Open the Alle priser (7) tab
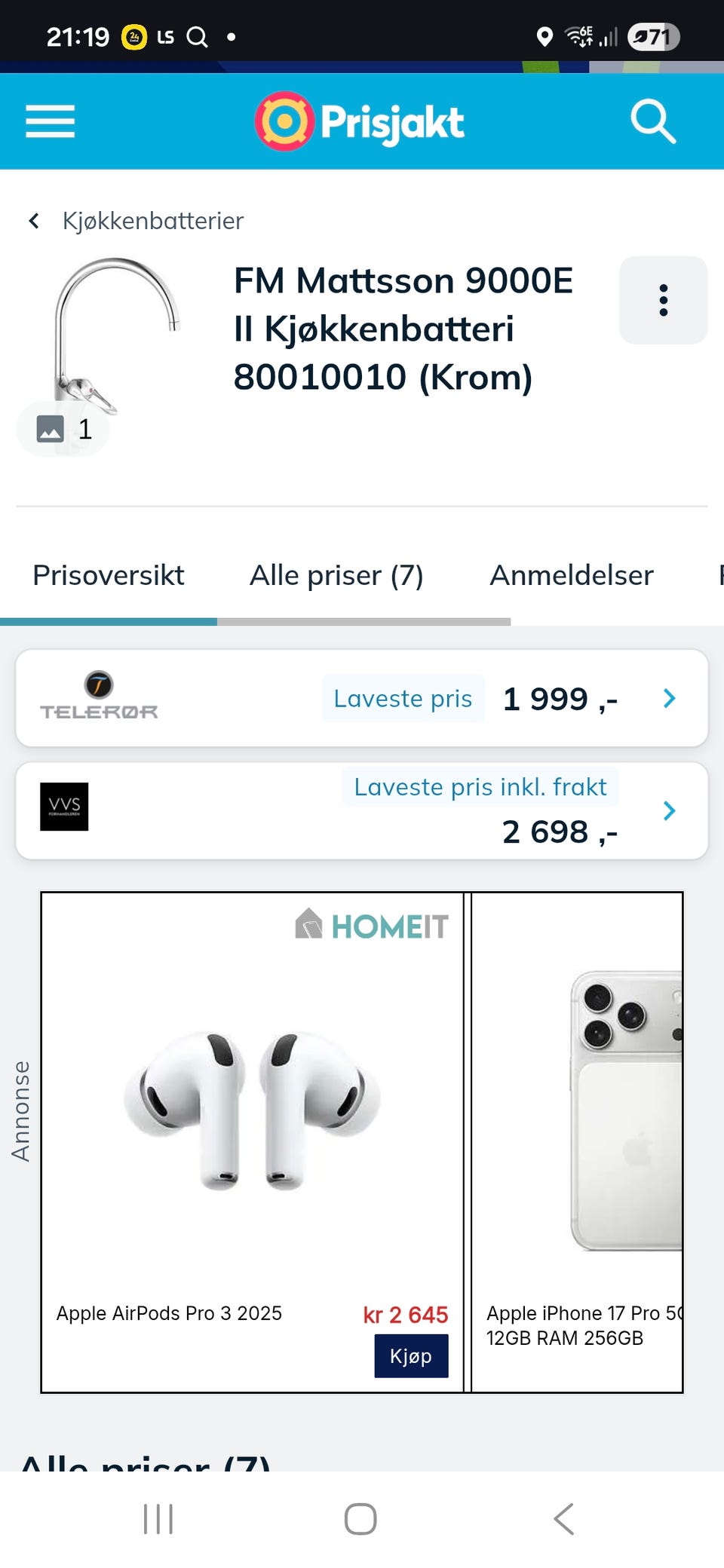This screenshot has width=724, height=1568. pyautogui.click(x=336, y=574)
